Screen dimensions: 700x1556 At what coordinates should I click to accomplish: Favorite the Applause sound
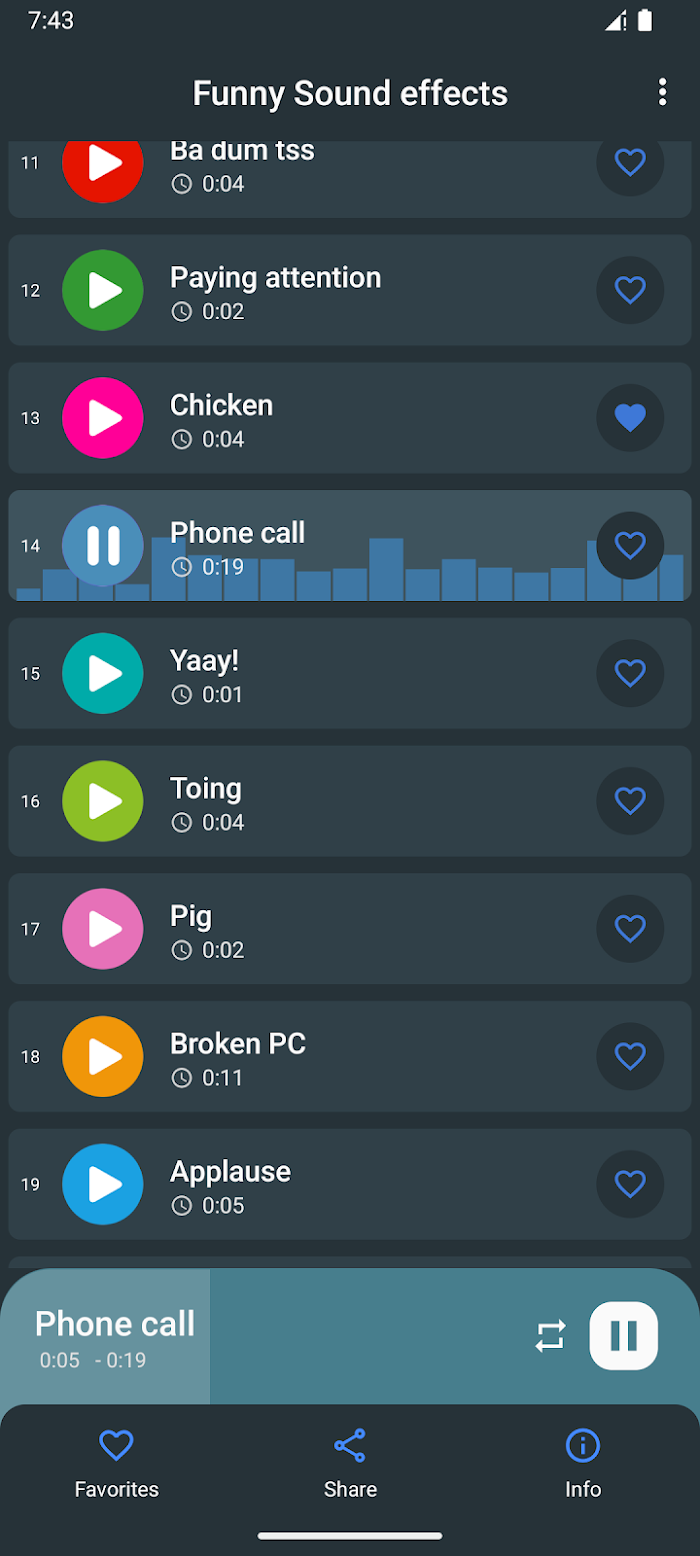click(630, 1185)
